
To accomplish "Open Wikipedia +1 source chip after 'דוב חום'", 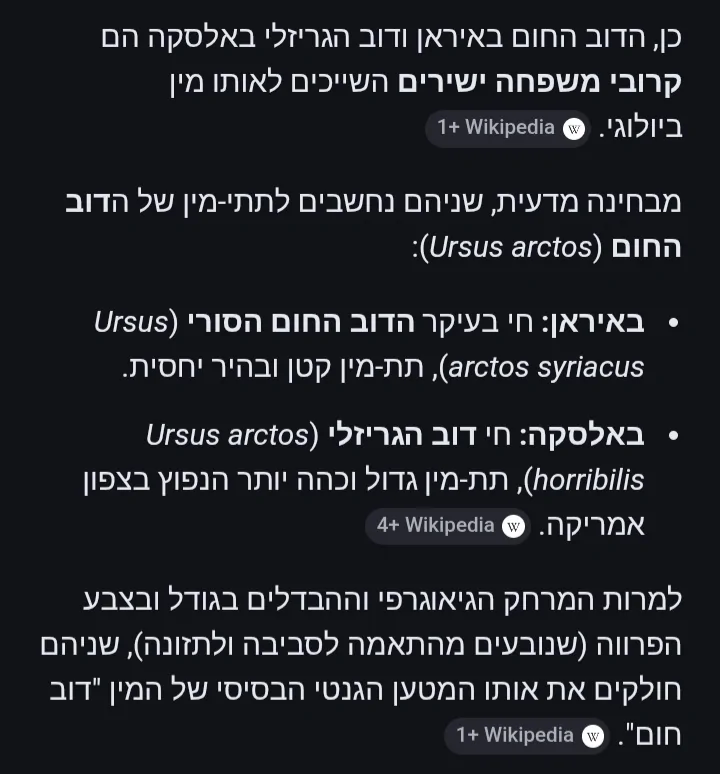I will pos(527,736).
